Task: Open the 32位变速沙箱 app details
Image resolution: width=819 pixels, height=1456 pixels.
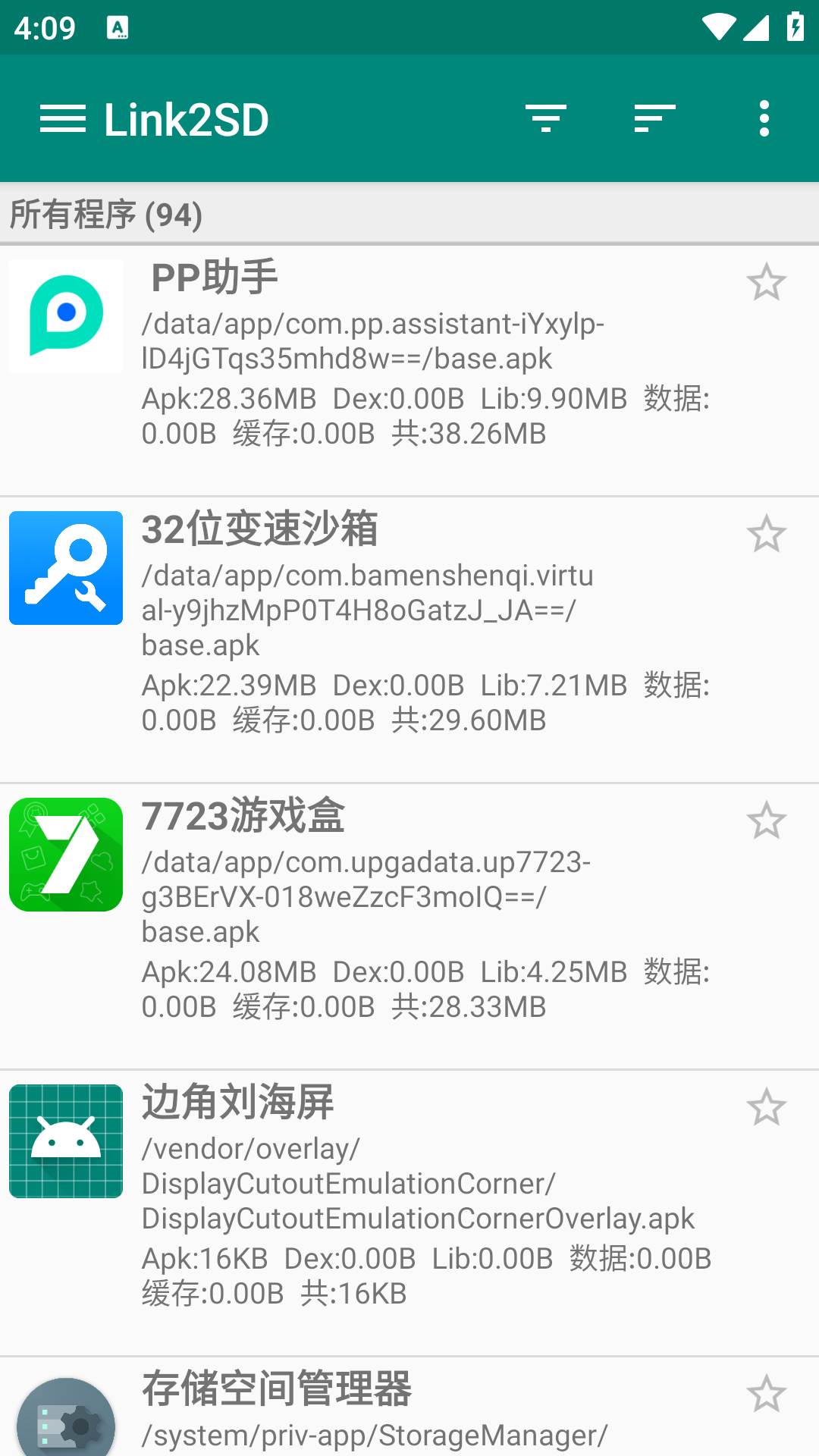Action: point(379,622)
